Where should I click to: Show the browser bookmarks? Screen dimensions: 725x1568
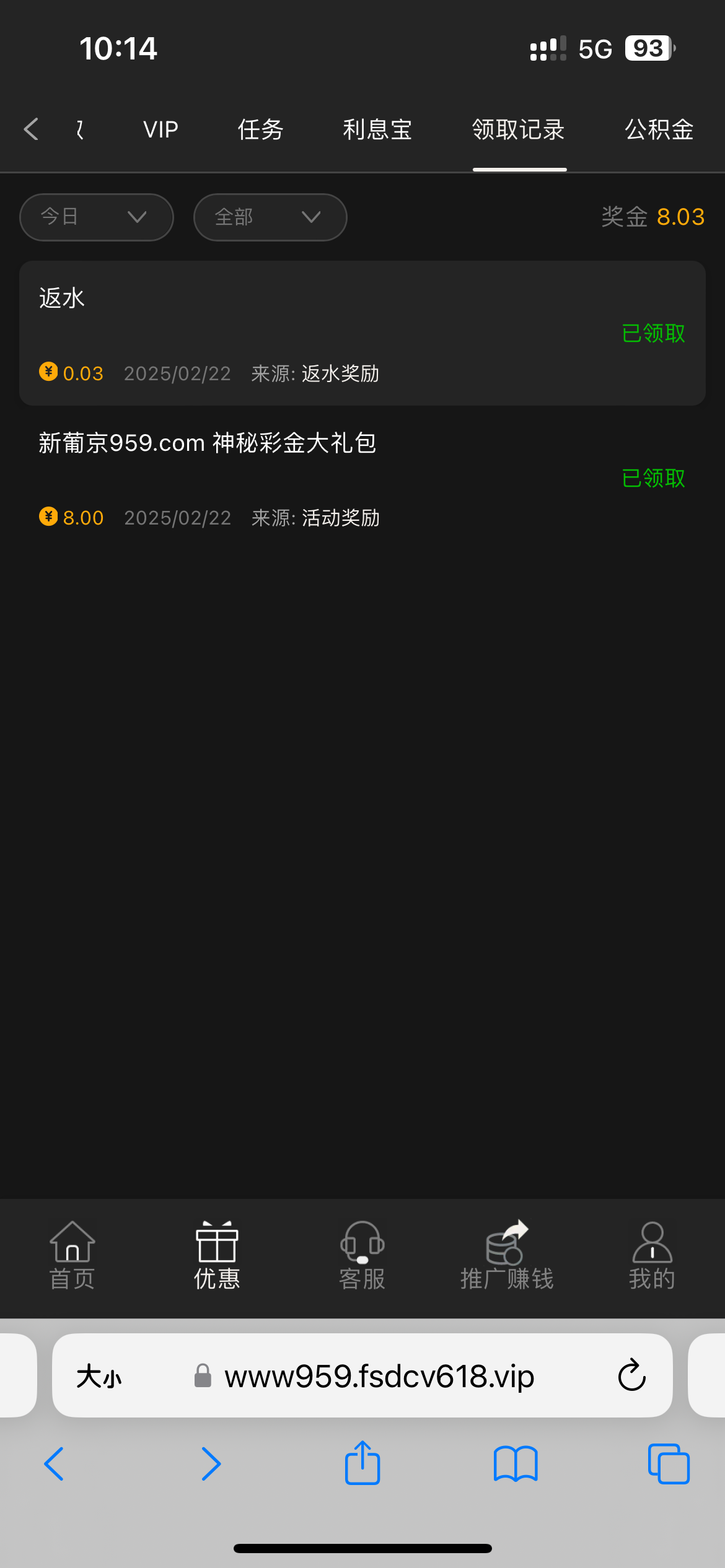point(516,1464)
